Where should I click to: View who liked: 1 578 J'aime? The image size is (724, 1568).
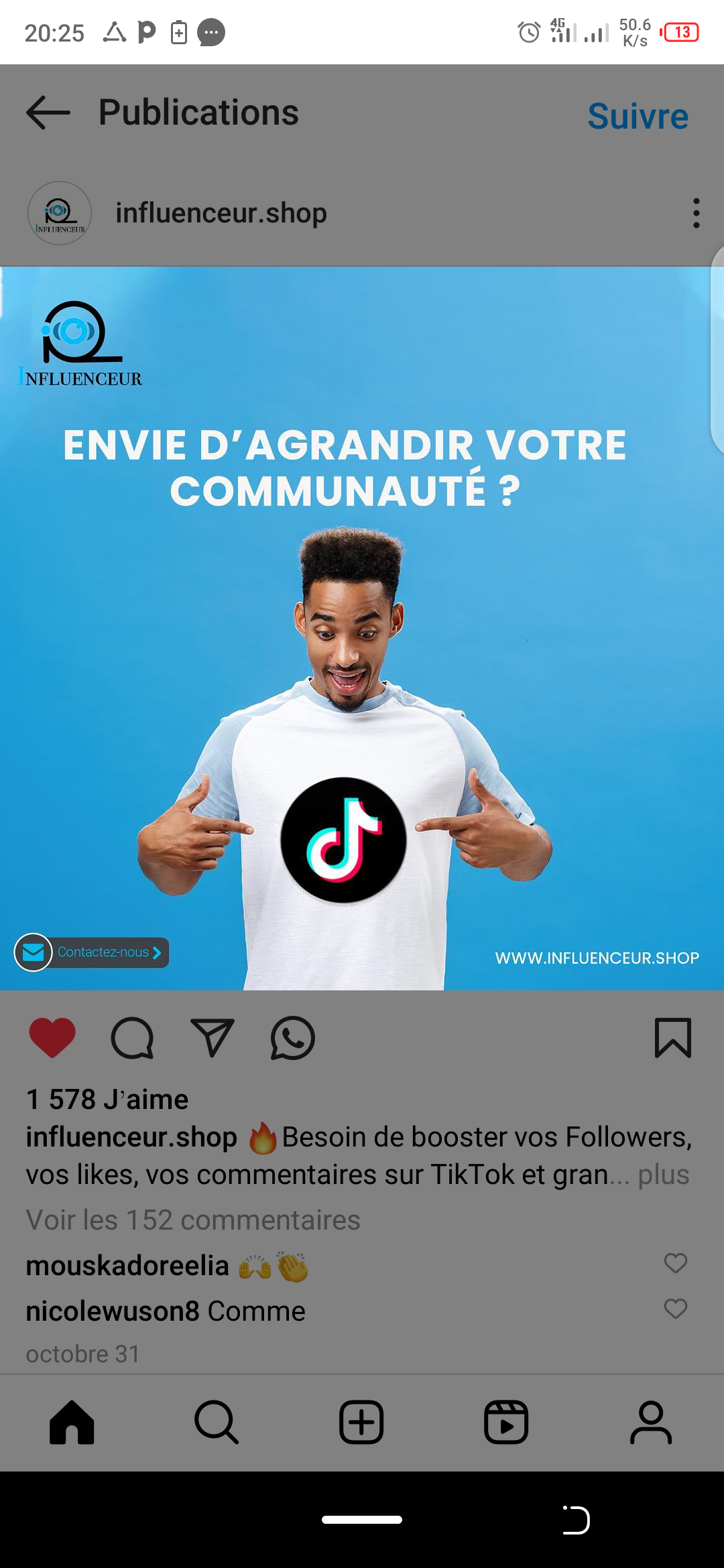pyautogui.click(x=107, y=1100)
